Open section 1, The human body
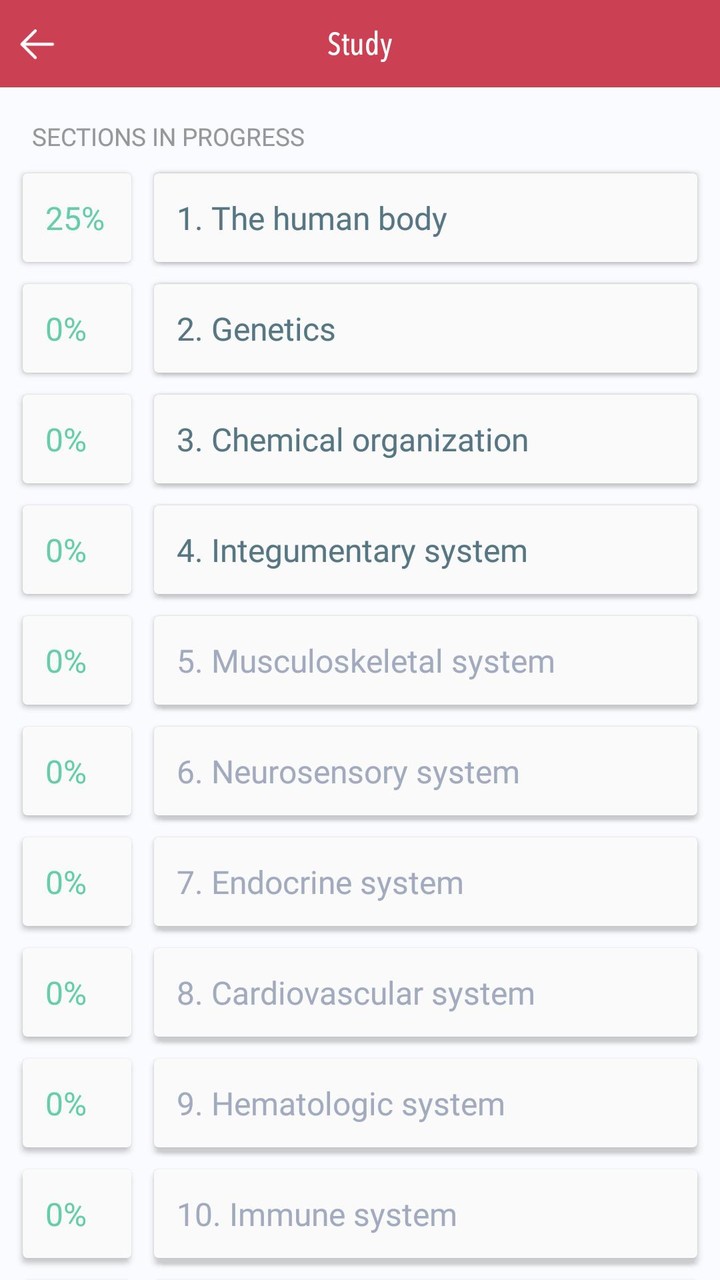Image resolution: width=720 pixels, height=1280 pixels. 425,218
